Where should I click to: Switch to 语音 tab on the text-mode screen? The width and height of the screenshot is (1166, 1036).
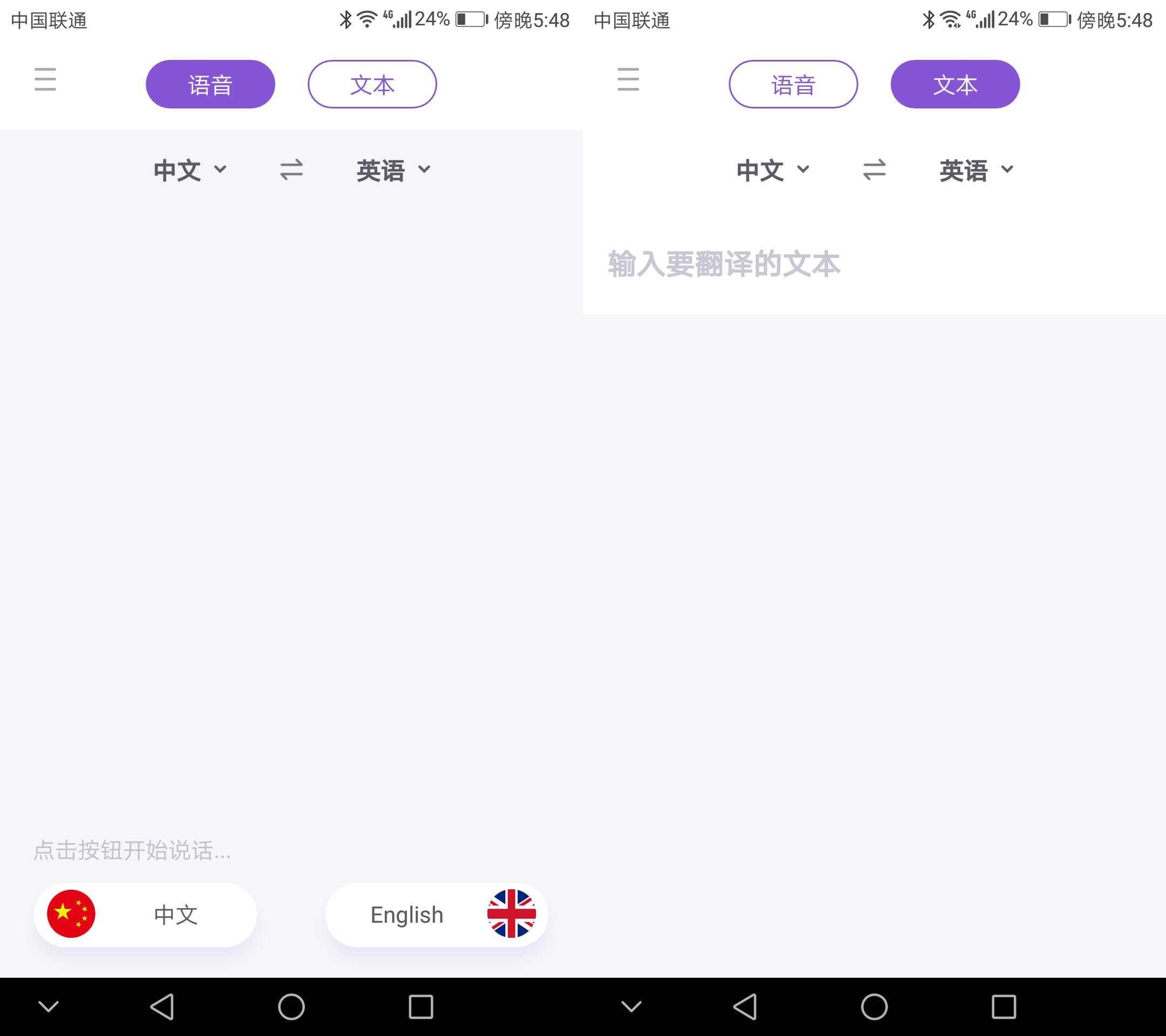793,84
